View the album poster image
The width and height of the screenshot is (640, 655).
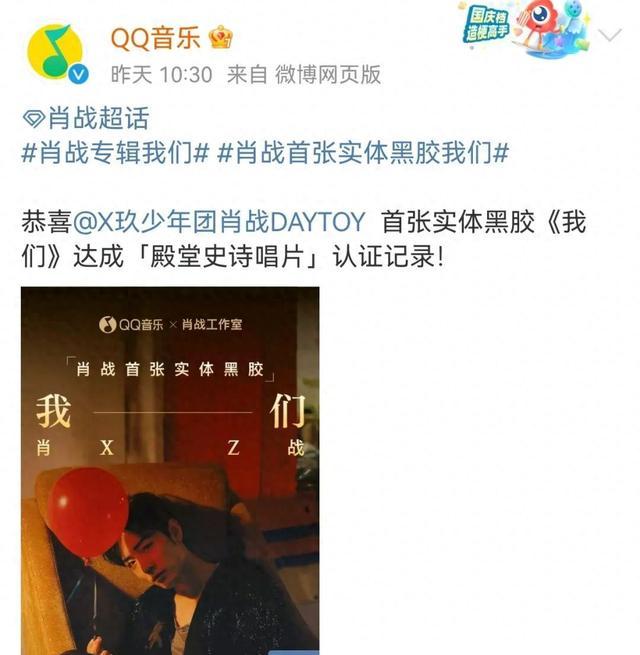170,470
